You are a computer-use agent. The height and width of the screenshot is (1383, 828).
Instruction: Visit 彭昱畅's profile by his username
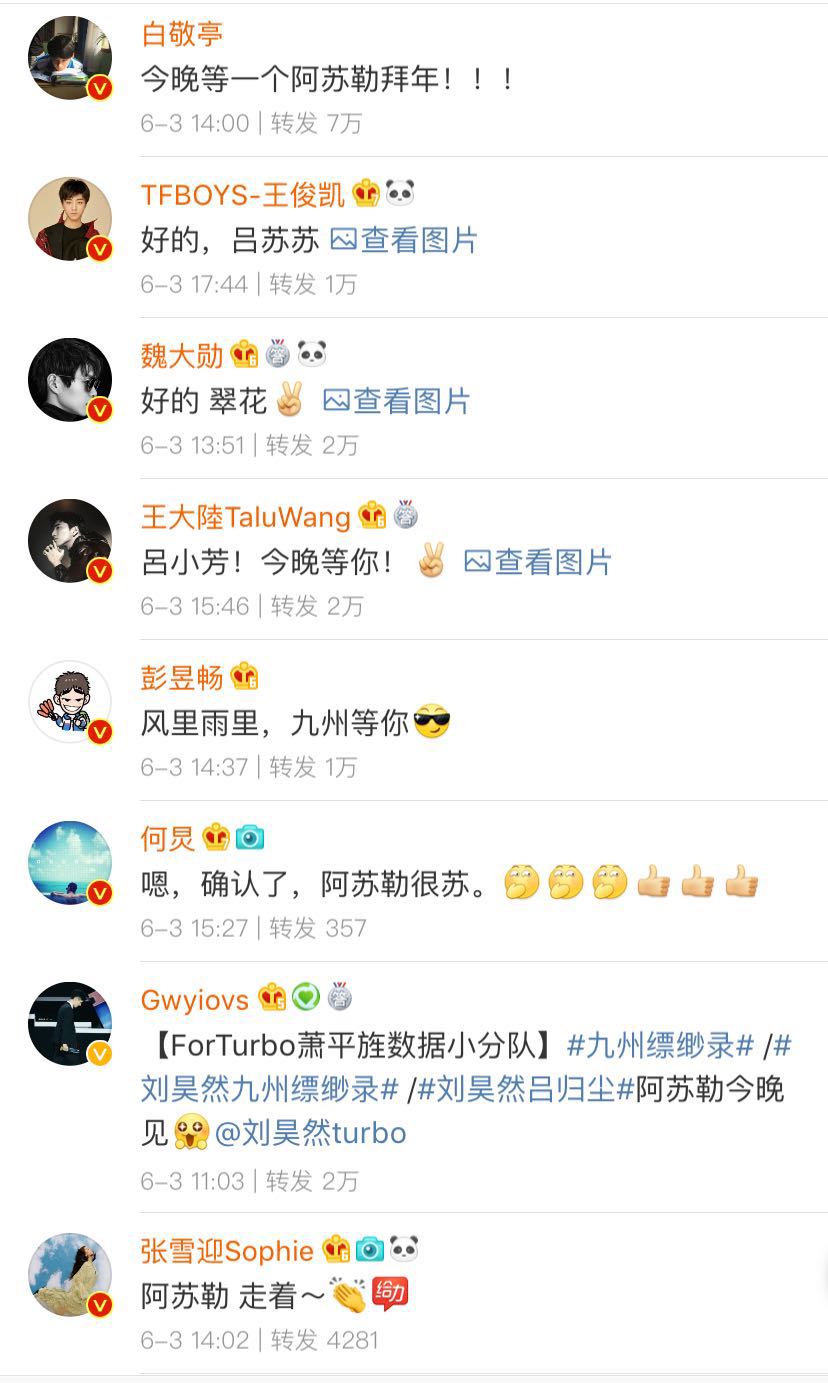[182, 677]
